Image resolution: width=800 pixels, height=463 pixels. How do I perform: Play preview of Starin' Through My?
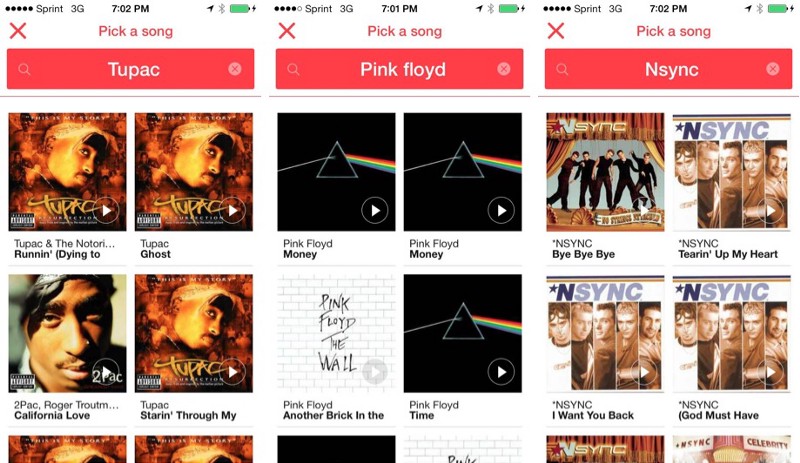pyautogui.click(x=233, y=373)
